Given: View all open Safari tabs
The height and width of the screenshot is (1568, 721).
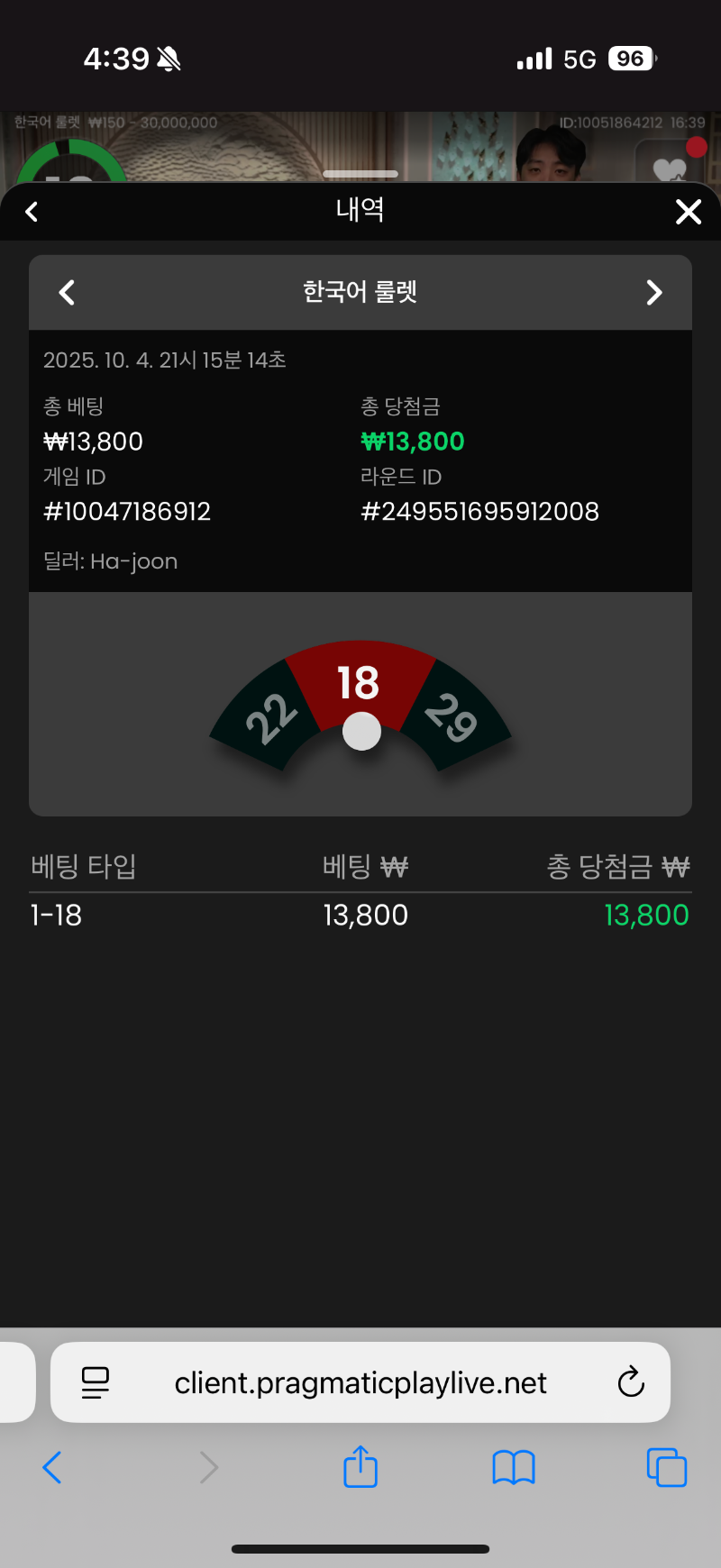Looking at the screenshot, I should click(667, 1467).
